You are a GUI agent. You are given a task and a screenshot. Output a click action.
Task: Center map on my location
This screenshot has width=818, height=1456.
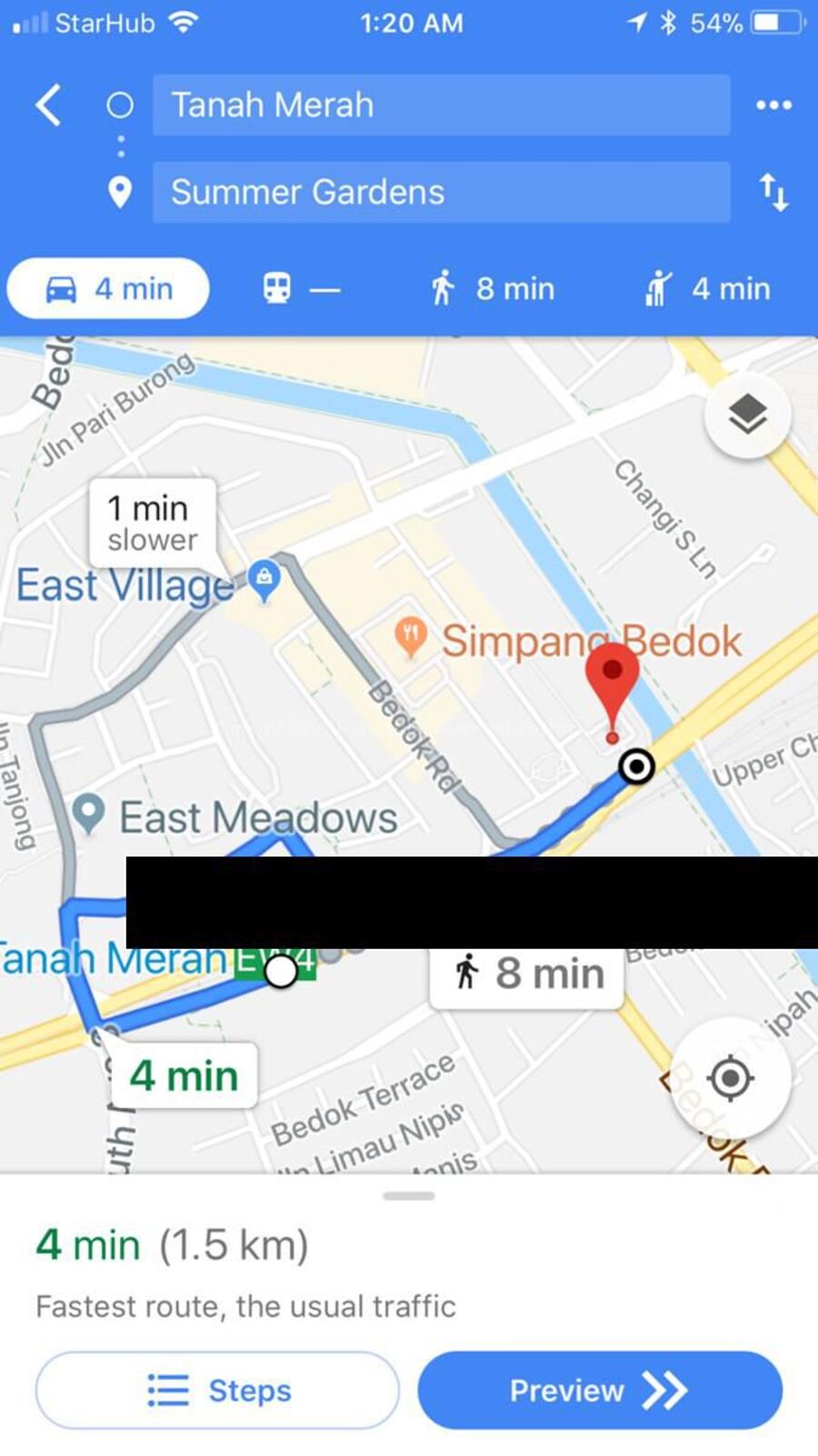[730, 1079]
